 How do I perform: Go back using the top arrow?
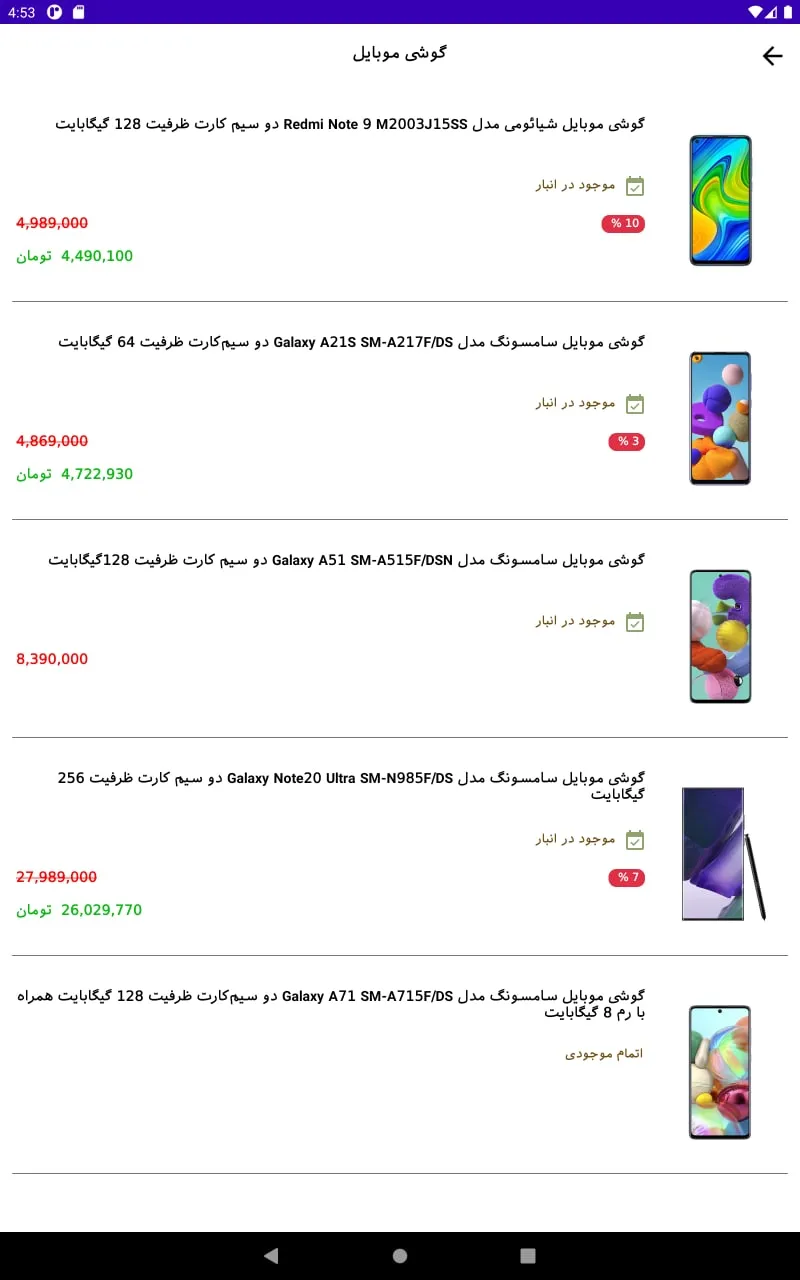[x=772, y=56]
